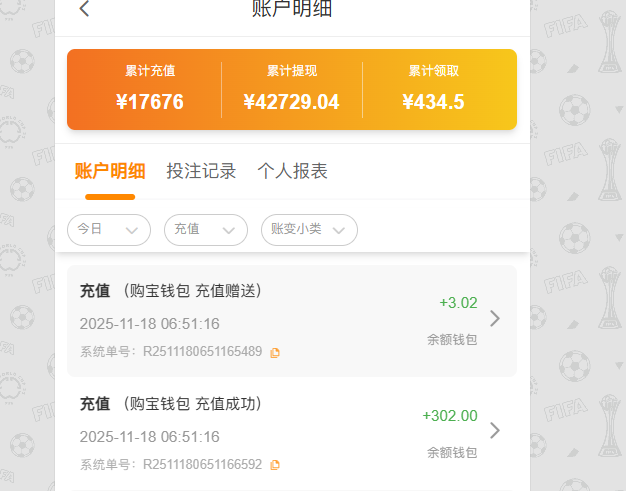Copy order number R2511180651166592
This screenshot has height=491, width=626.
pyautogui.click(x=275, y=465)
